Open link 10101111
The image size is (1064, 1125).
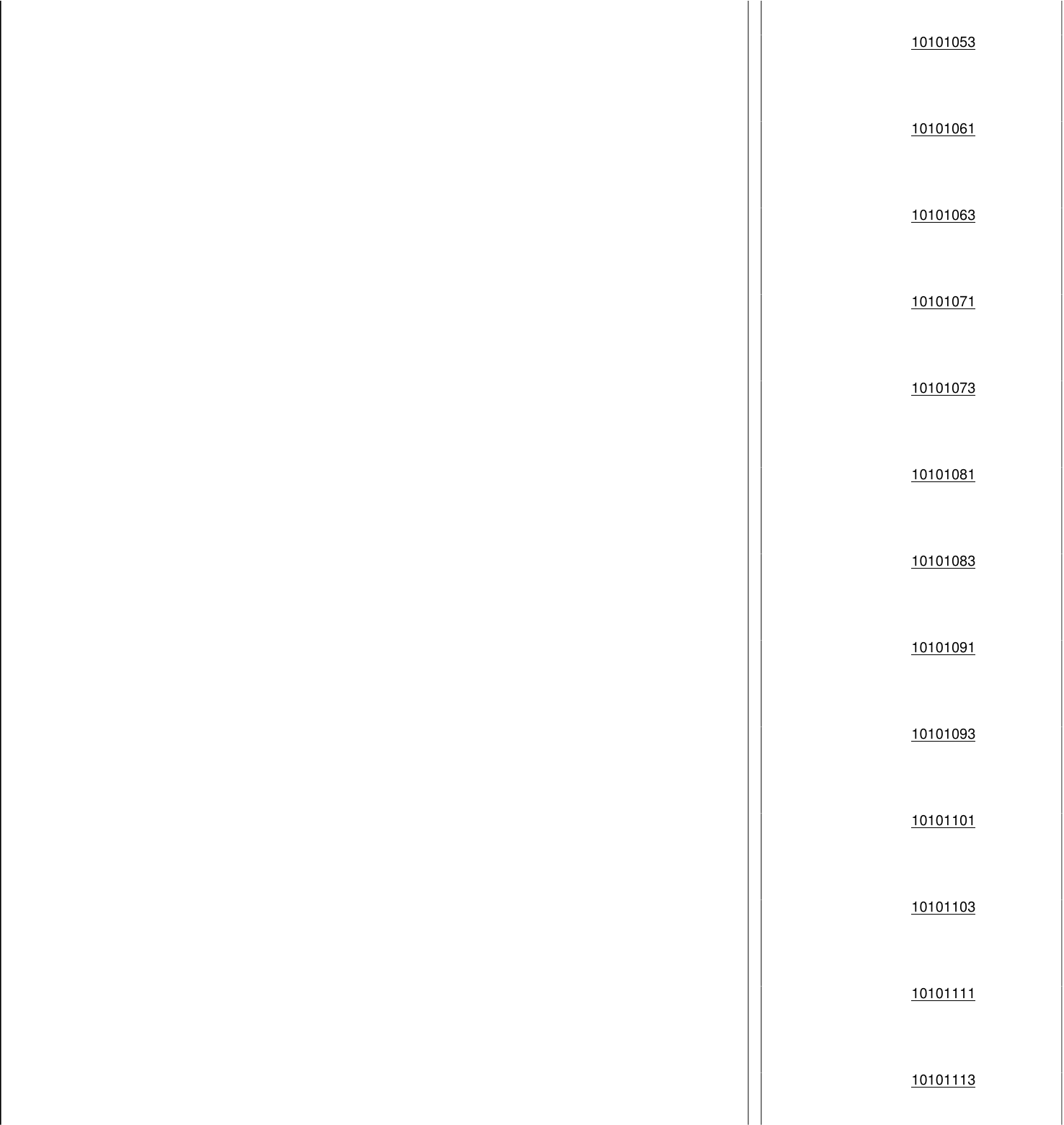942,994
